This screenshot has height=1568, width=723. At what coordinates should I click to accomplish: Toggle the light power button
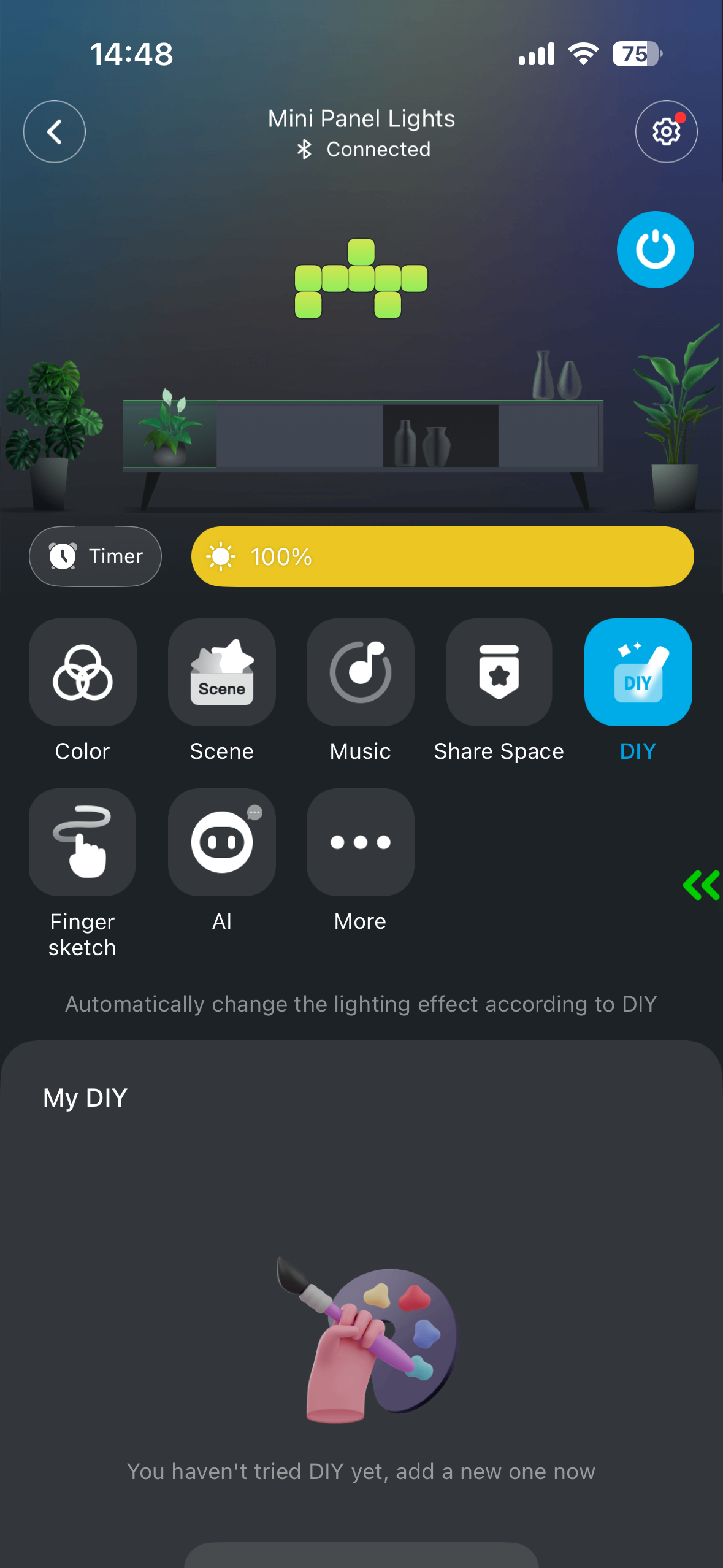click(655, 250)
